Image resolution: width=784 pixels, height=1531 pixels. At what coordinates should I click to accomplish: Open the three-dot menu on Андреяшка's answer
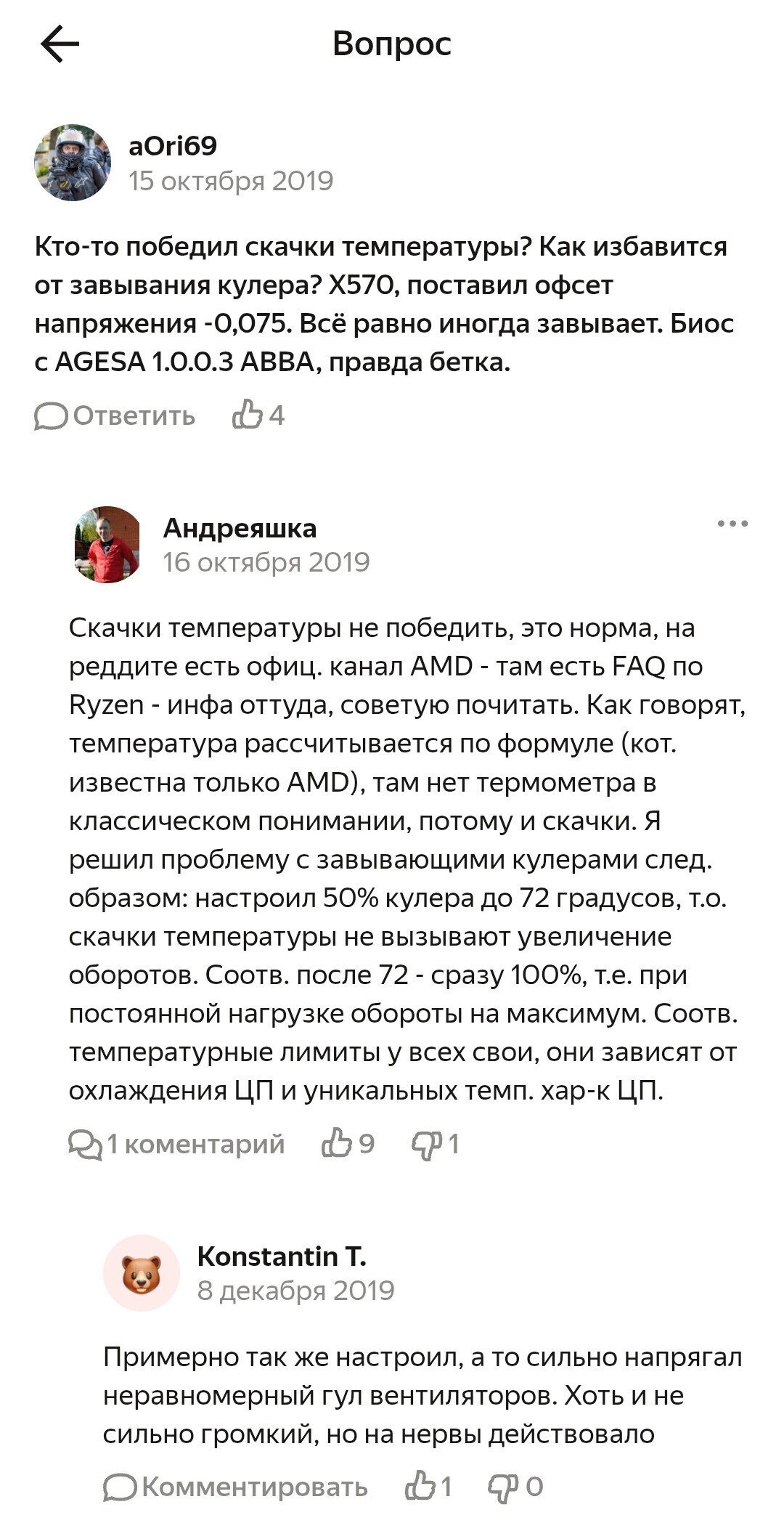pyautogui.click(x=732, y=524)
